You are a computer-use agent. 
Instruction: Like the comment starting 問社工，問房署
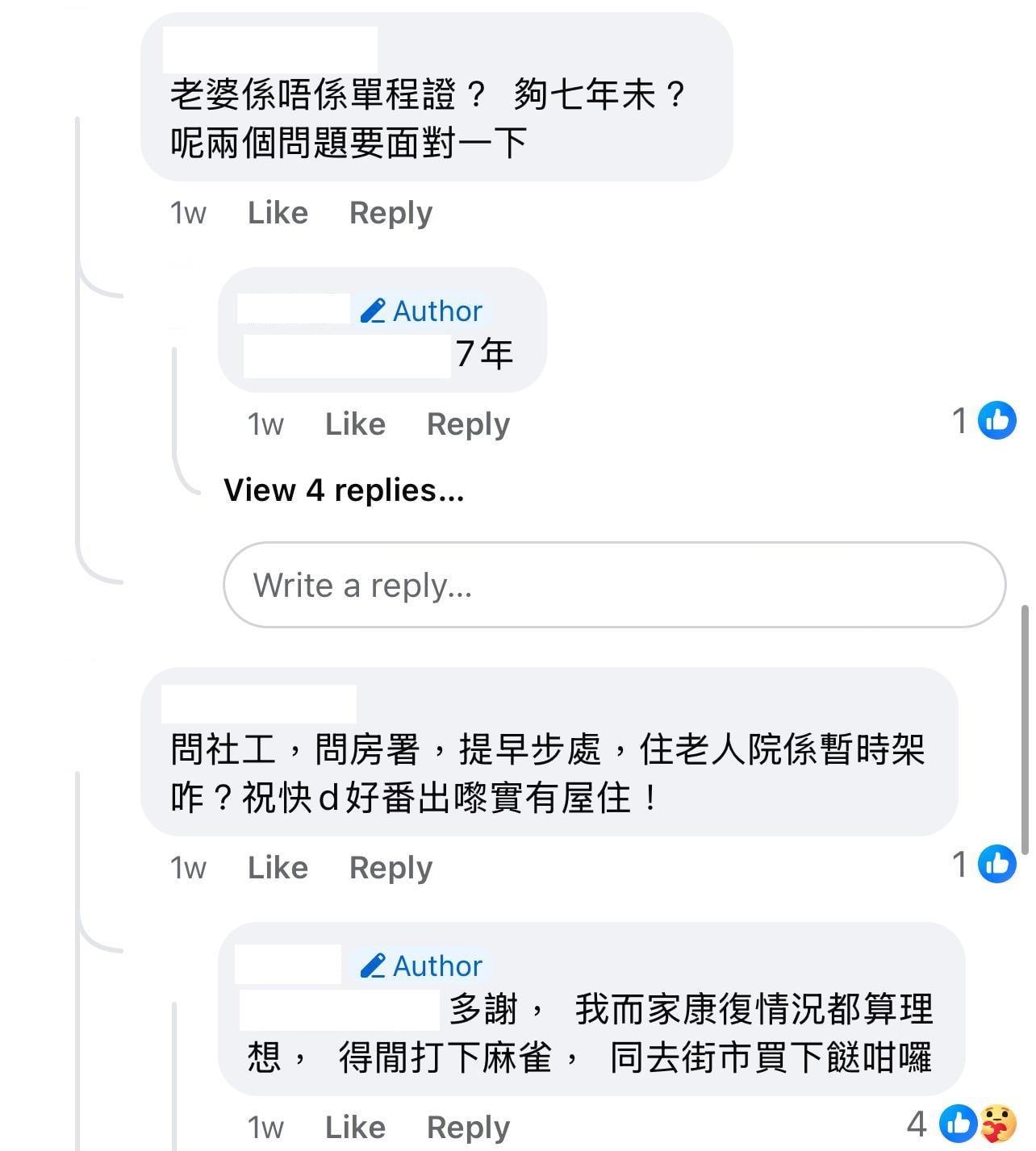point(278,868)
